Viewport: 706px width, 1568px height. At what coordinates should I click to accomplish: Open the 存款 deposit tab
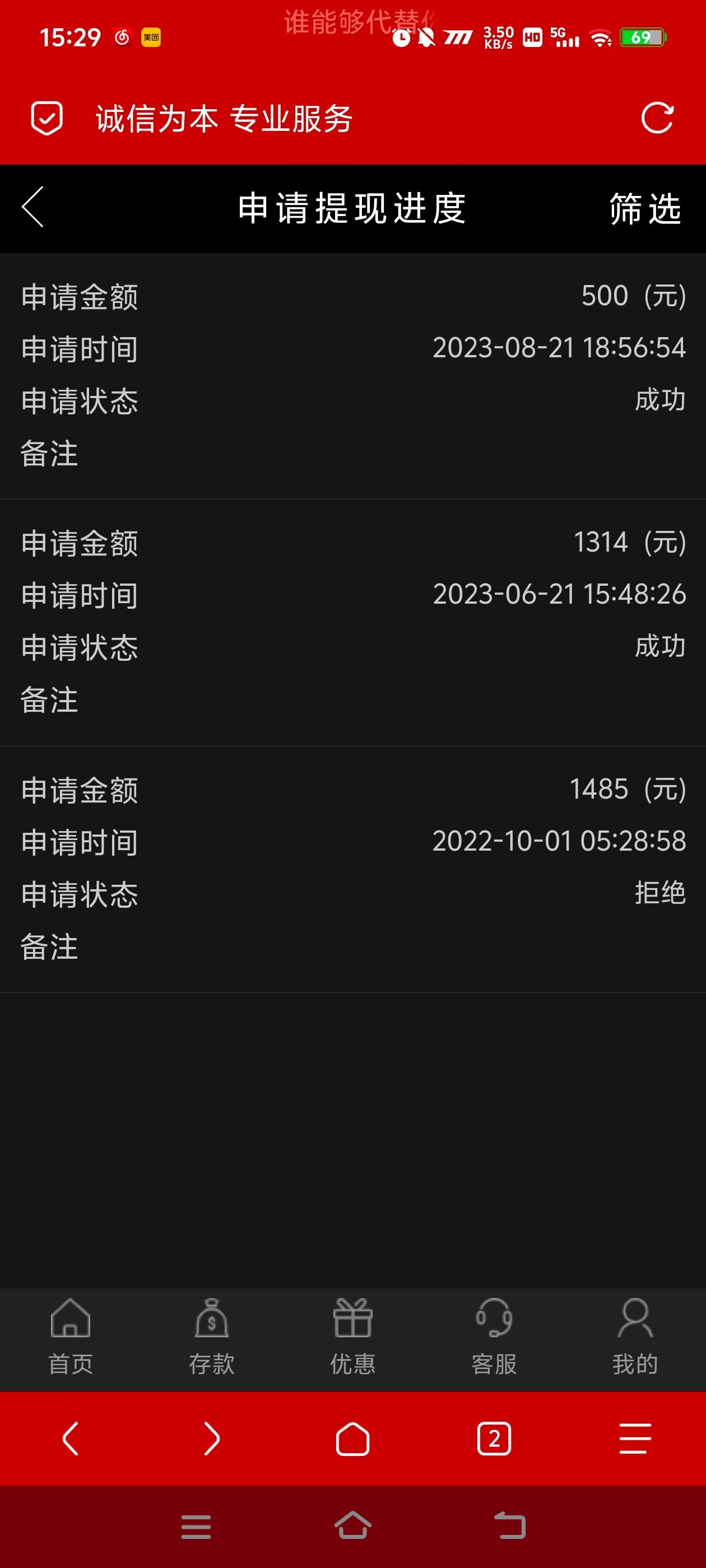click(211, 1337)
